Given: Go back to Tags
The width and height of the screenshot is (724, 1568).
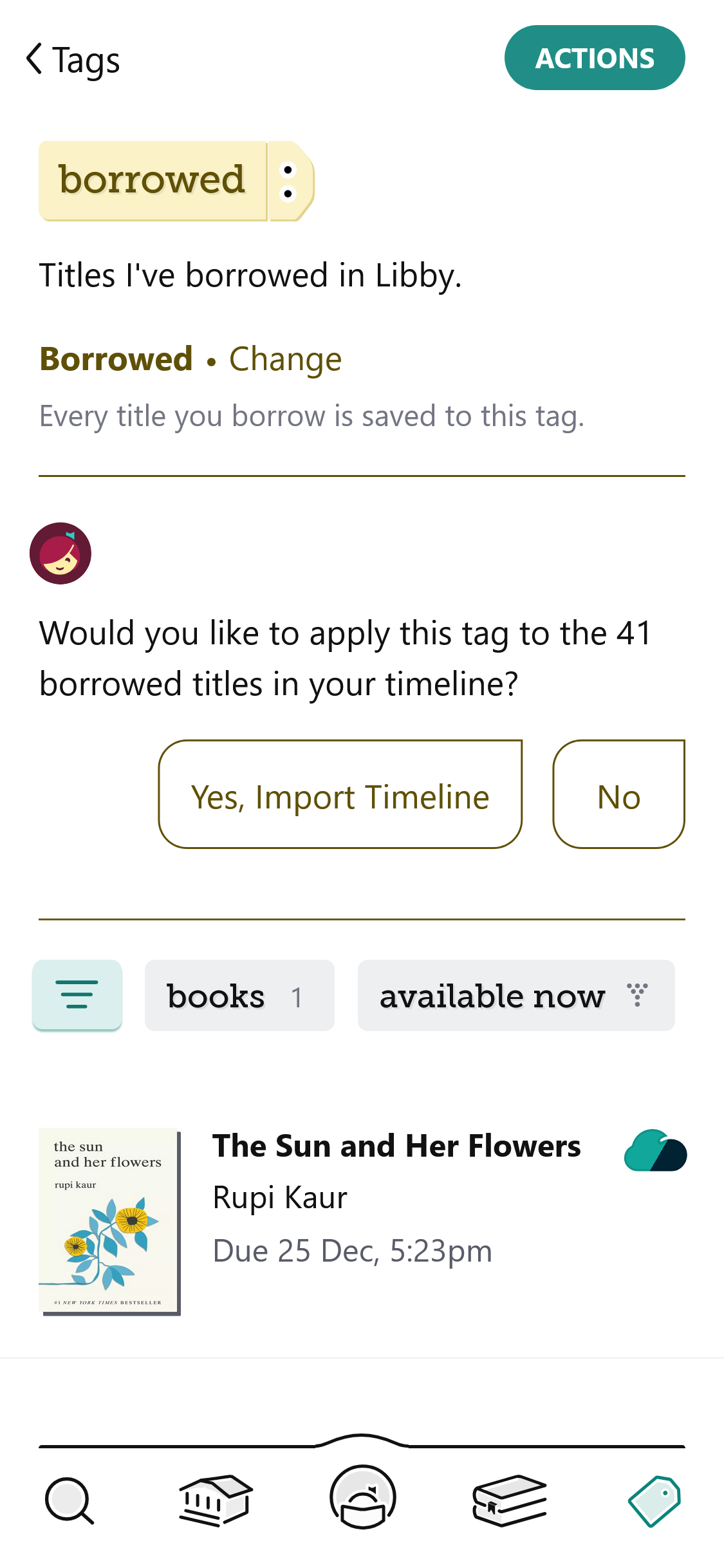Looking at the screenshot, I should 72,60.
